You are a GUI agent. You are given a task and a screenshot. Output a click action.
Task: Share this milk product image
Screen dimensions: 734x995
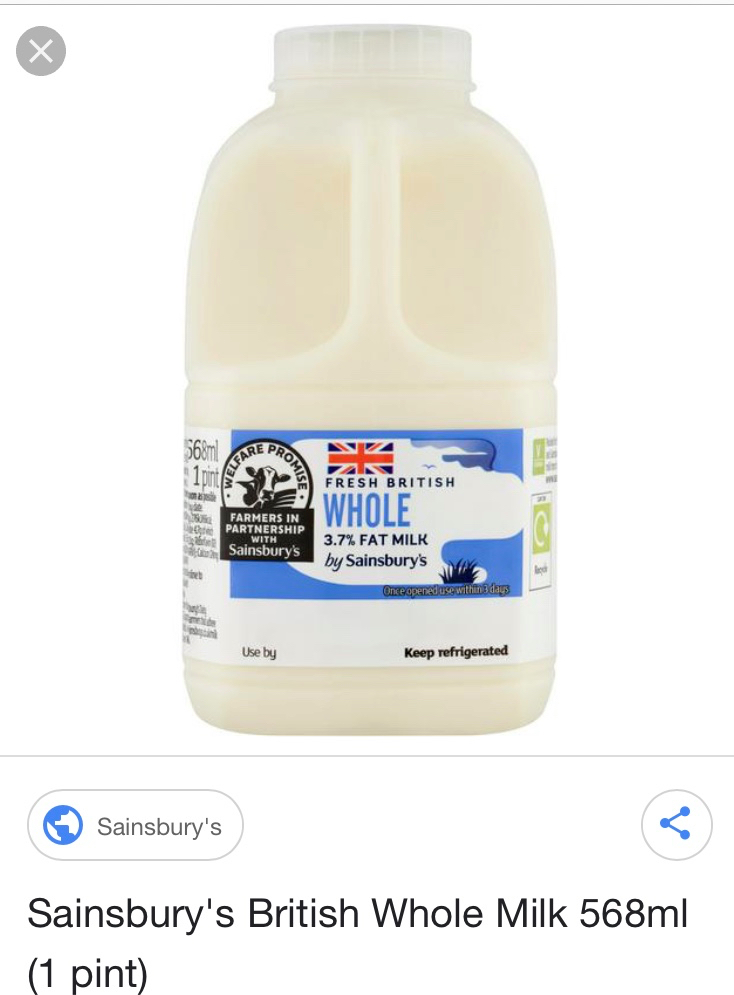[676, 825]
